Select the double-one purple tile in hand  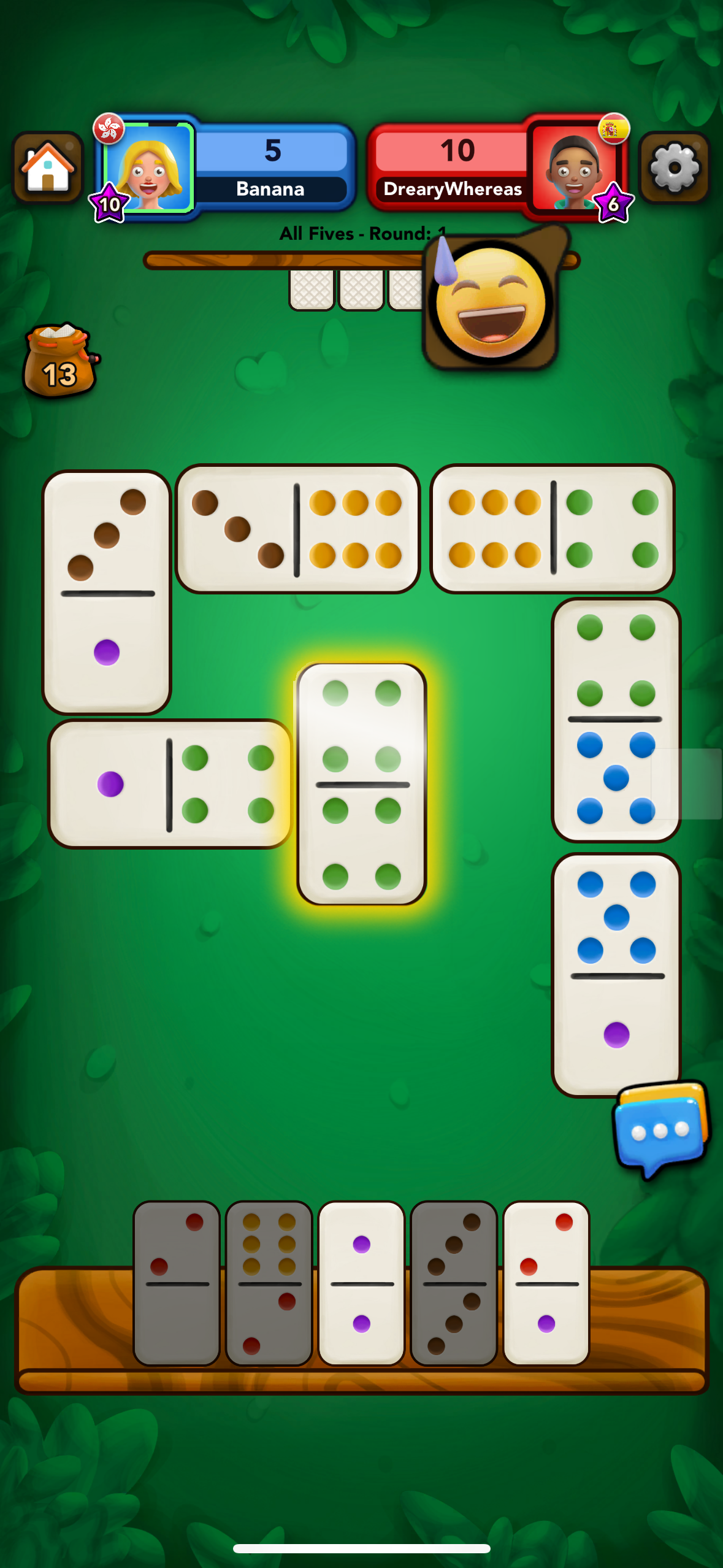tap(361, 1283)
